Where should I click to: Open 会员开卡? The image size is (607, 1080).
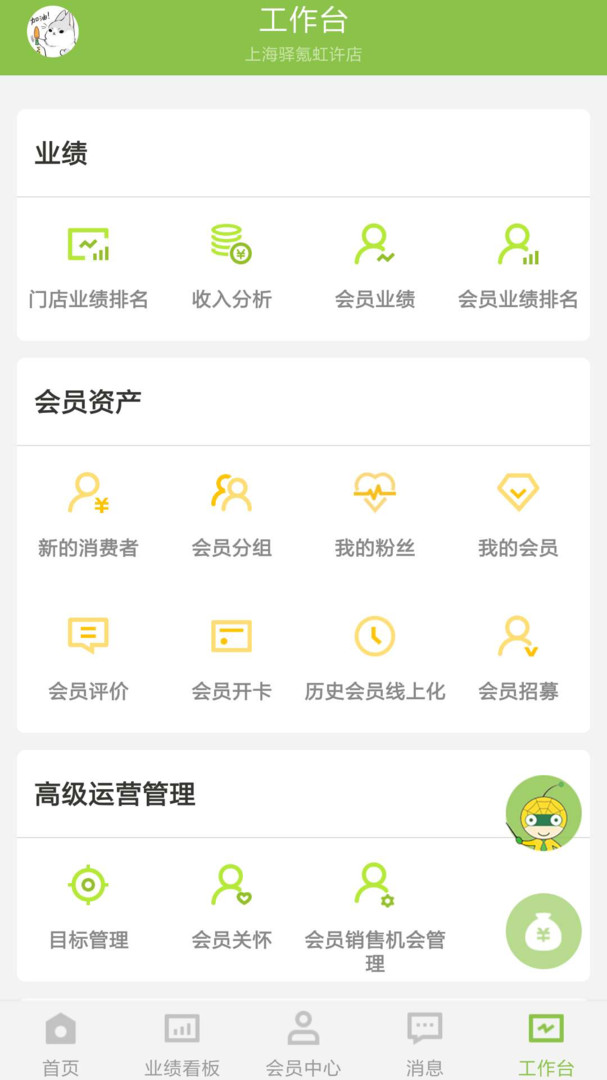[231, 657]
